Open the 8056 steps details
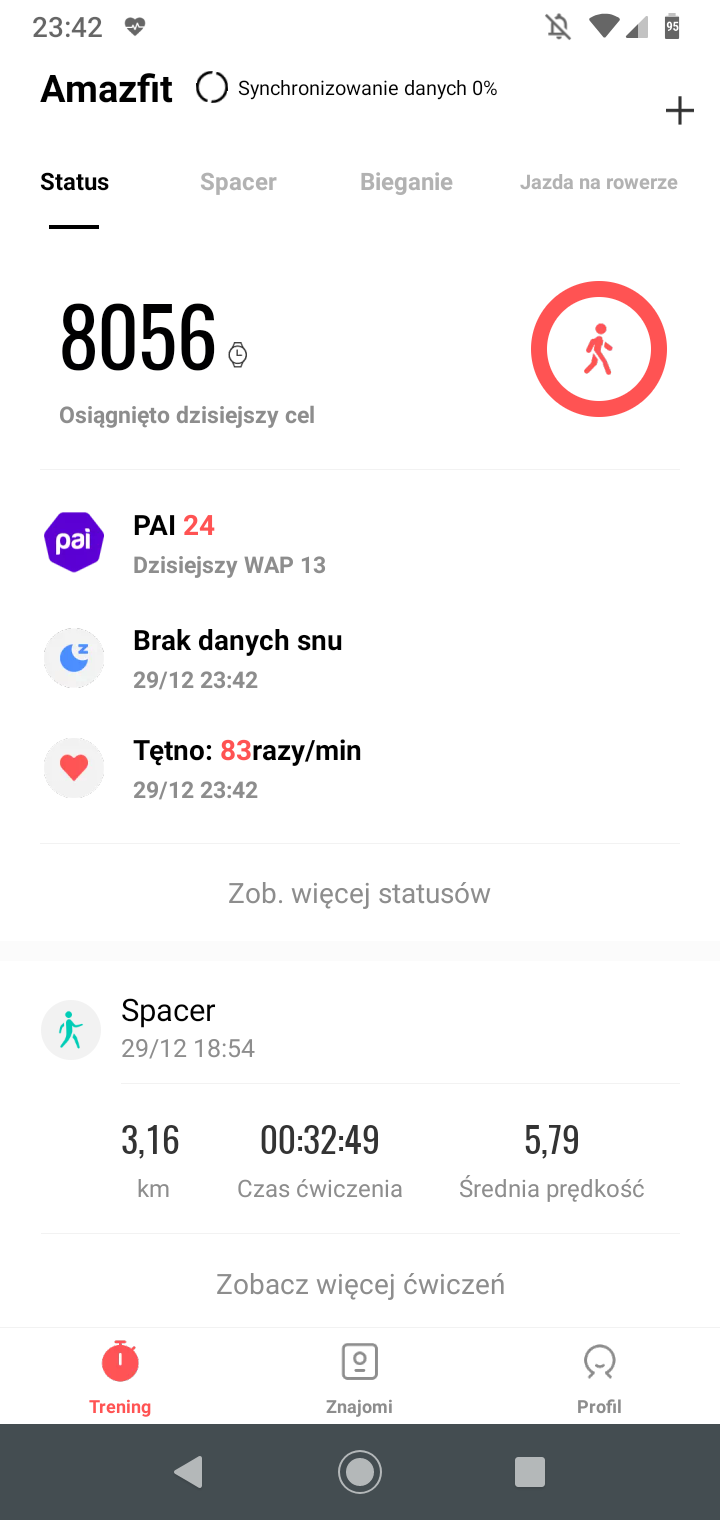Image resolution: width=720 pixels, height=1520 pixels. 138,337
